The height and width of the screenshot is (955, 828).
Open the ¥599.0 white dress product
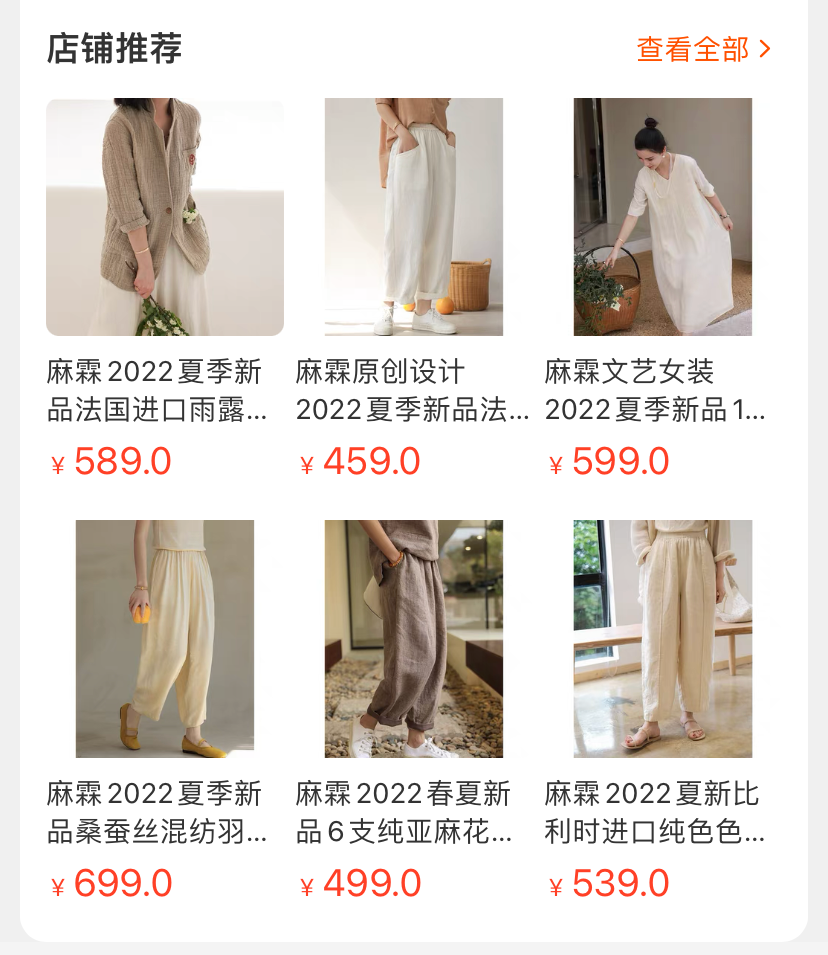(662, 217)
